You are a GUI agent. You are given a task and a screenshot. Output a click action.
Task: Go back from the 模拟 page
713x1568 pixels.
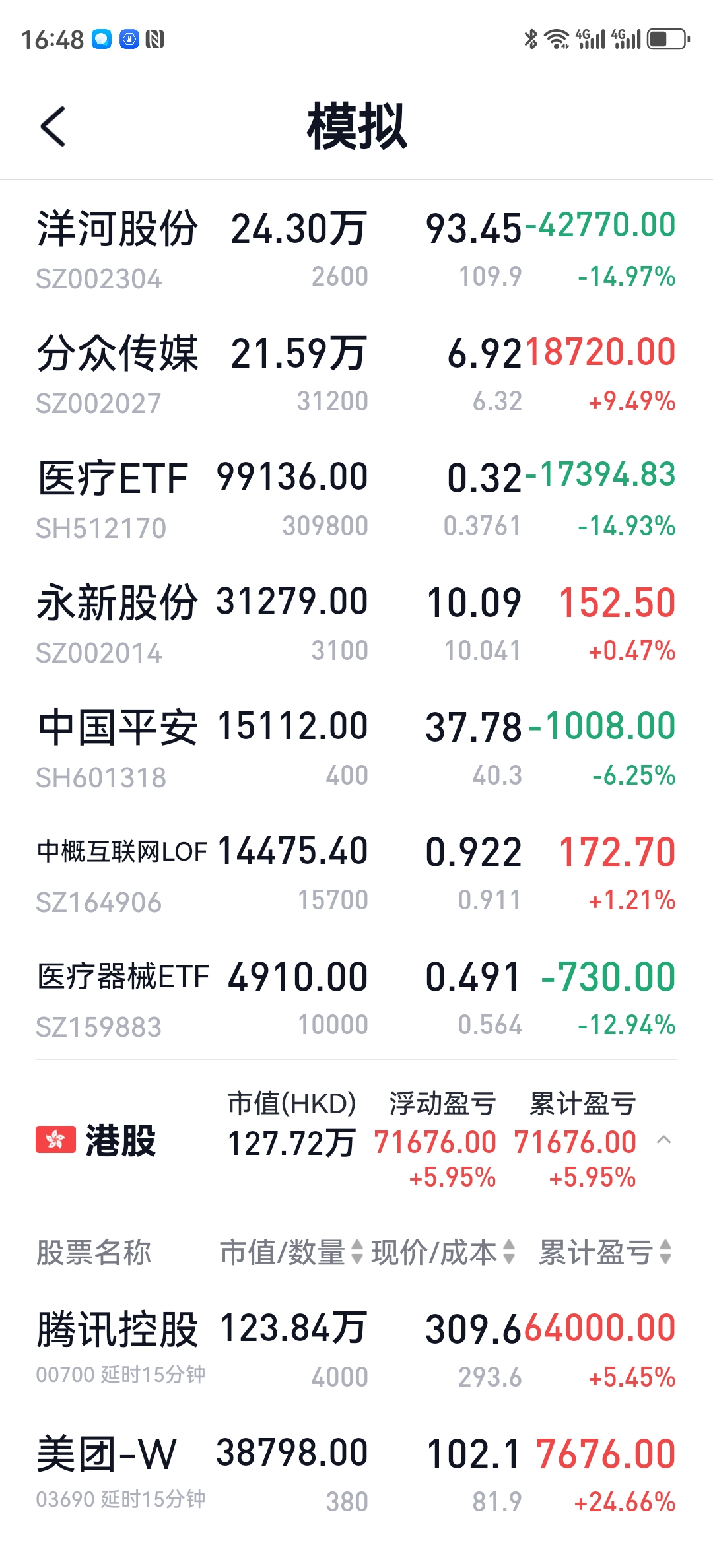click(53, 126)
